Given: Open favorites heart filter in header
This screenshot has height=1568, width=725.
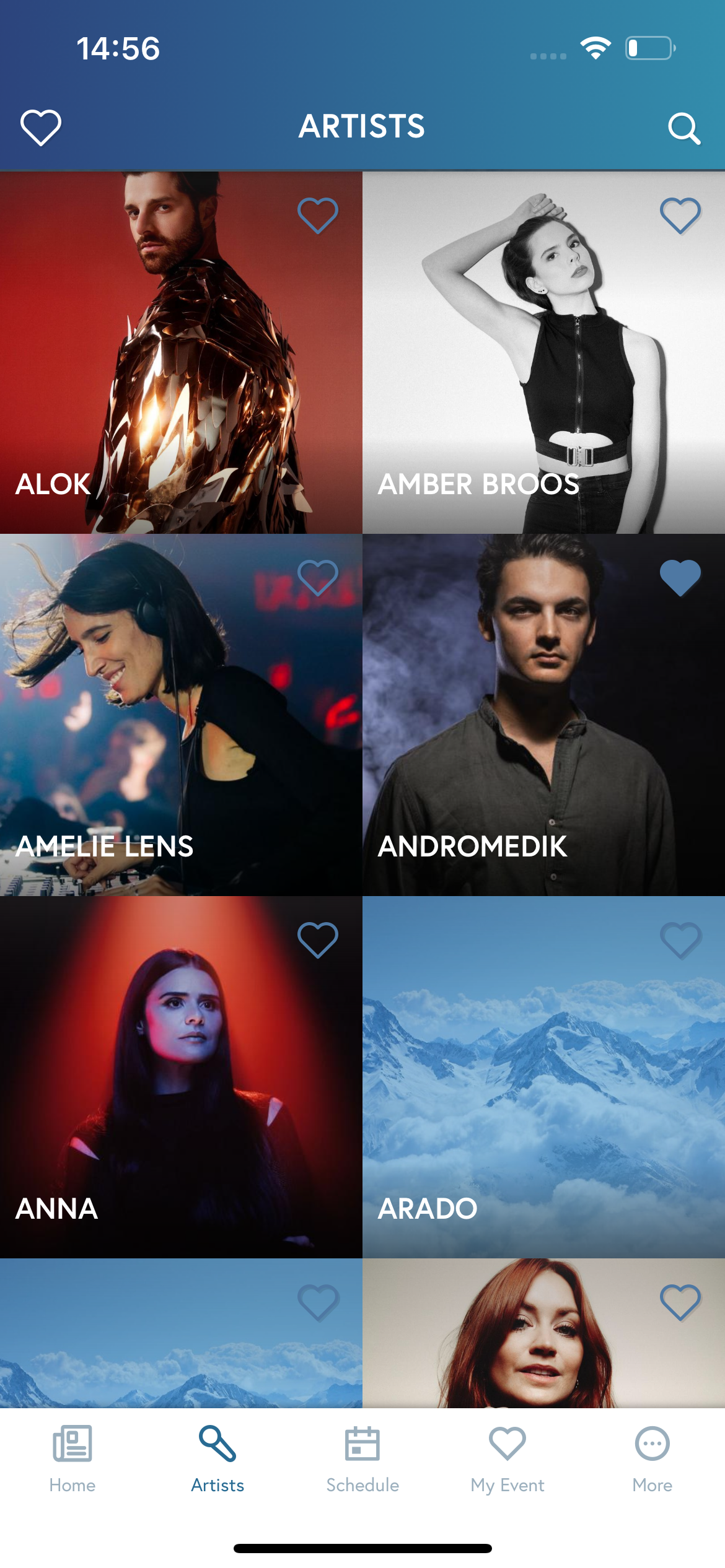Looking at the screenshot, I should click(x=41, y=128).
